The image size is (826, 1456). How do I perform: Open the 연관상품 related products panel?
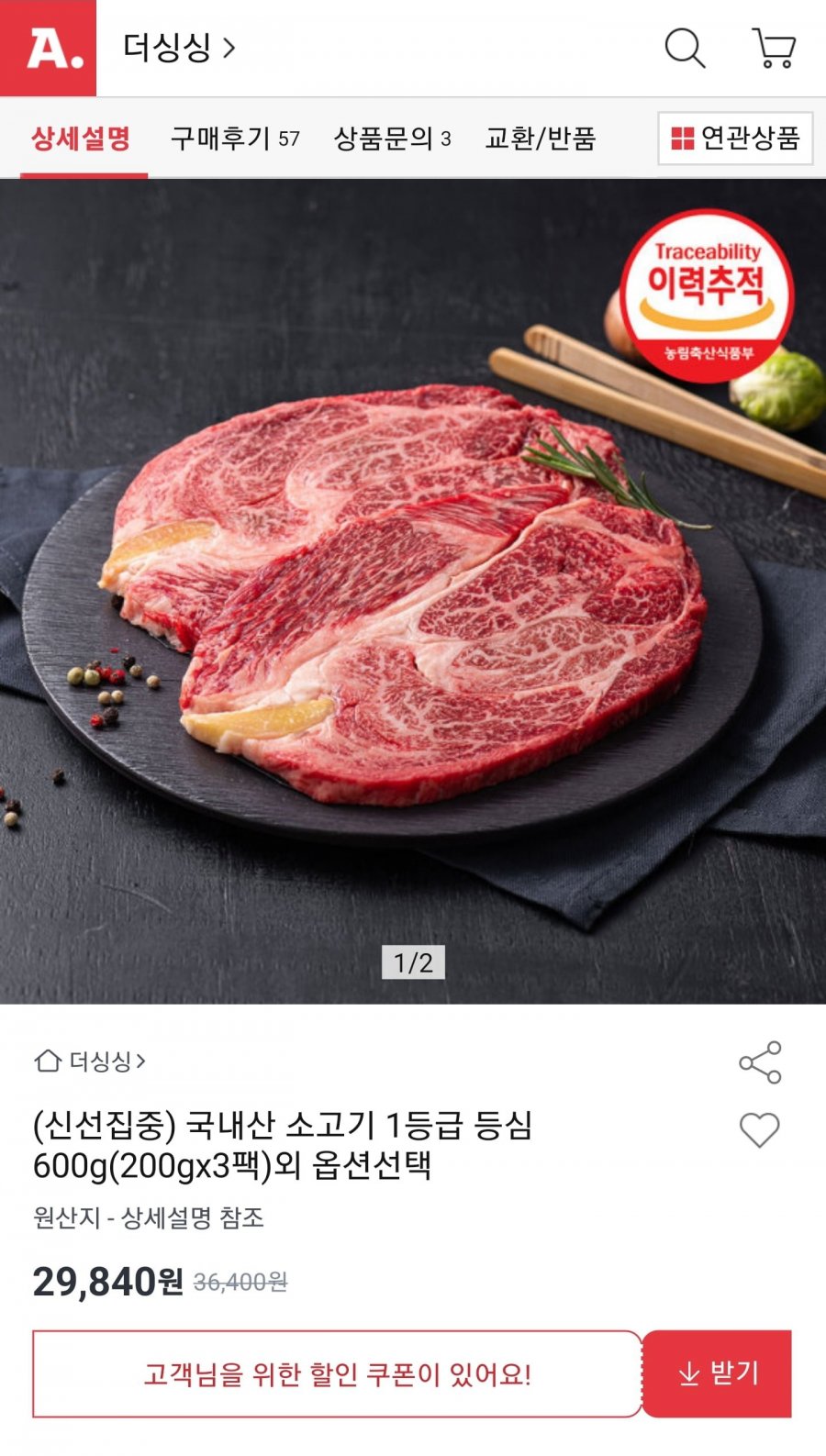pos(737,138)
